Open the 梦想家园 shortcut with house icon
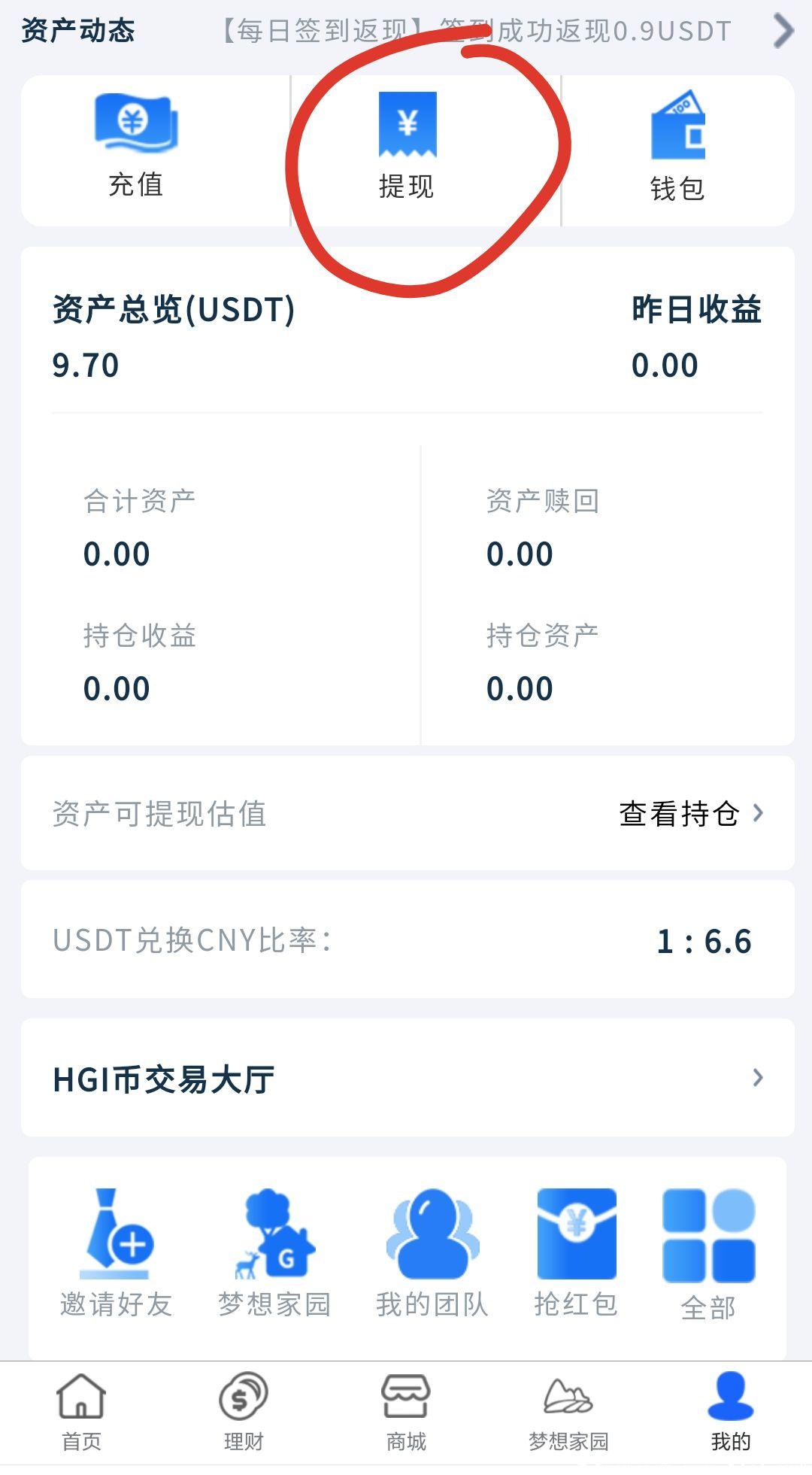This screenshot has height=1475, width=812. 274,1254
